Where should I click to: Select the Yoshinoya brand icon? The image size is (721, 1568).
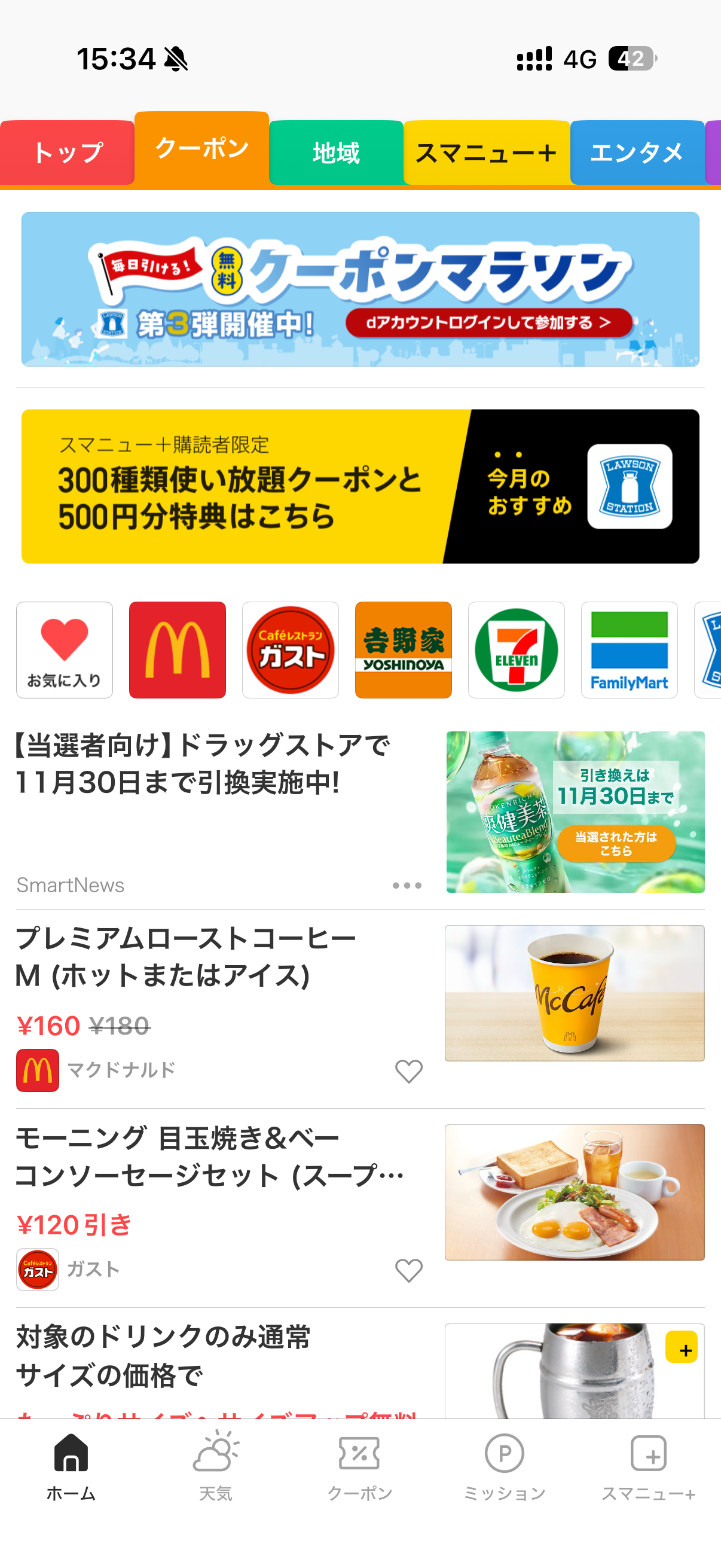[x=403, y=649]
